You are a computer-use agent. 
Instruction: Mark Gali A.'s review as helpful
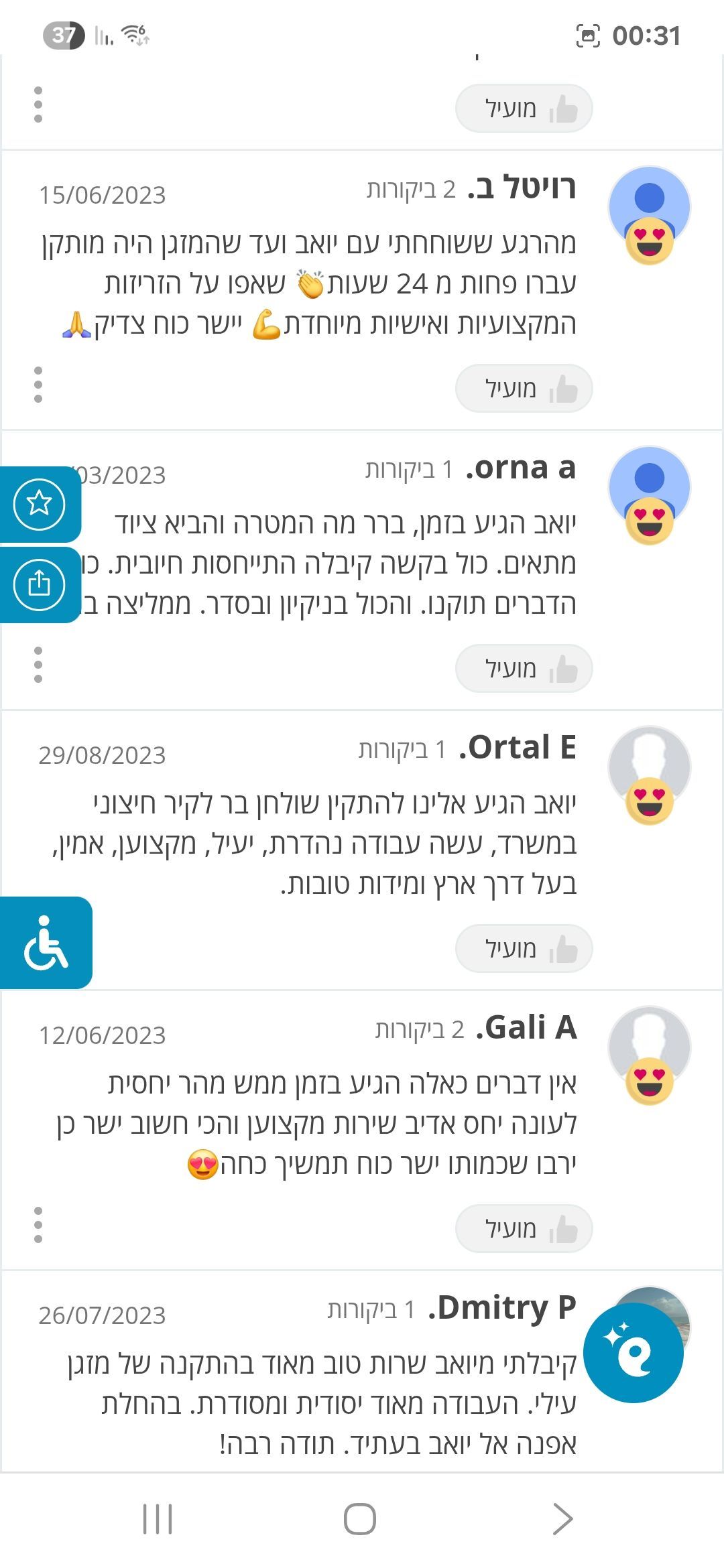pos(524,1229)
